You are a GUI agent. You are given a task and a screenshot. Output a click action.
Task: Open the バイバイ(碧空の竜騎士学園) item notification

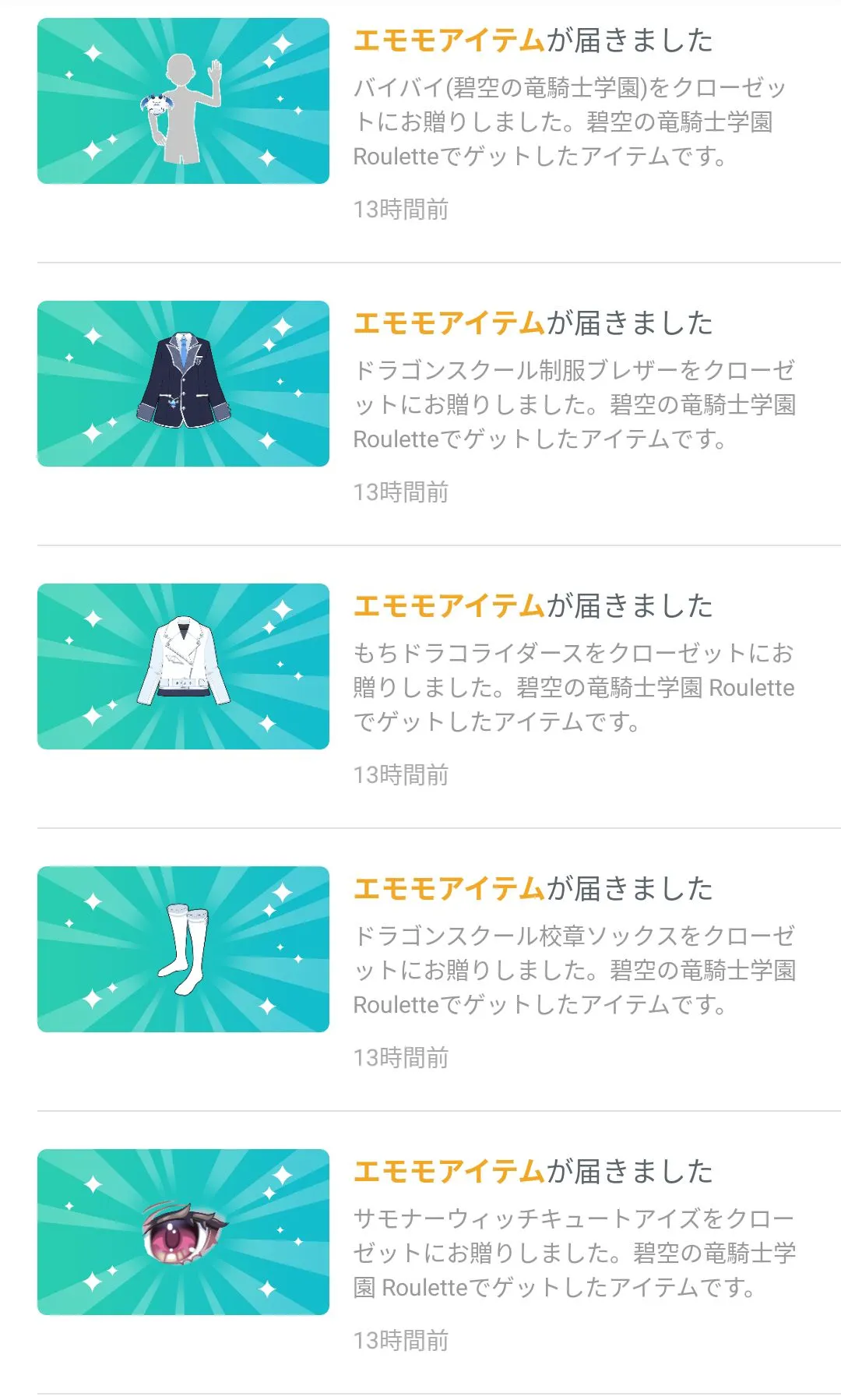[x=420, y=125]
